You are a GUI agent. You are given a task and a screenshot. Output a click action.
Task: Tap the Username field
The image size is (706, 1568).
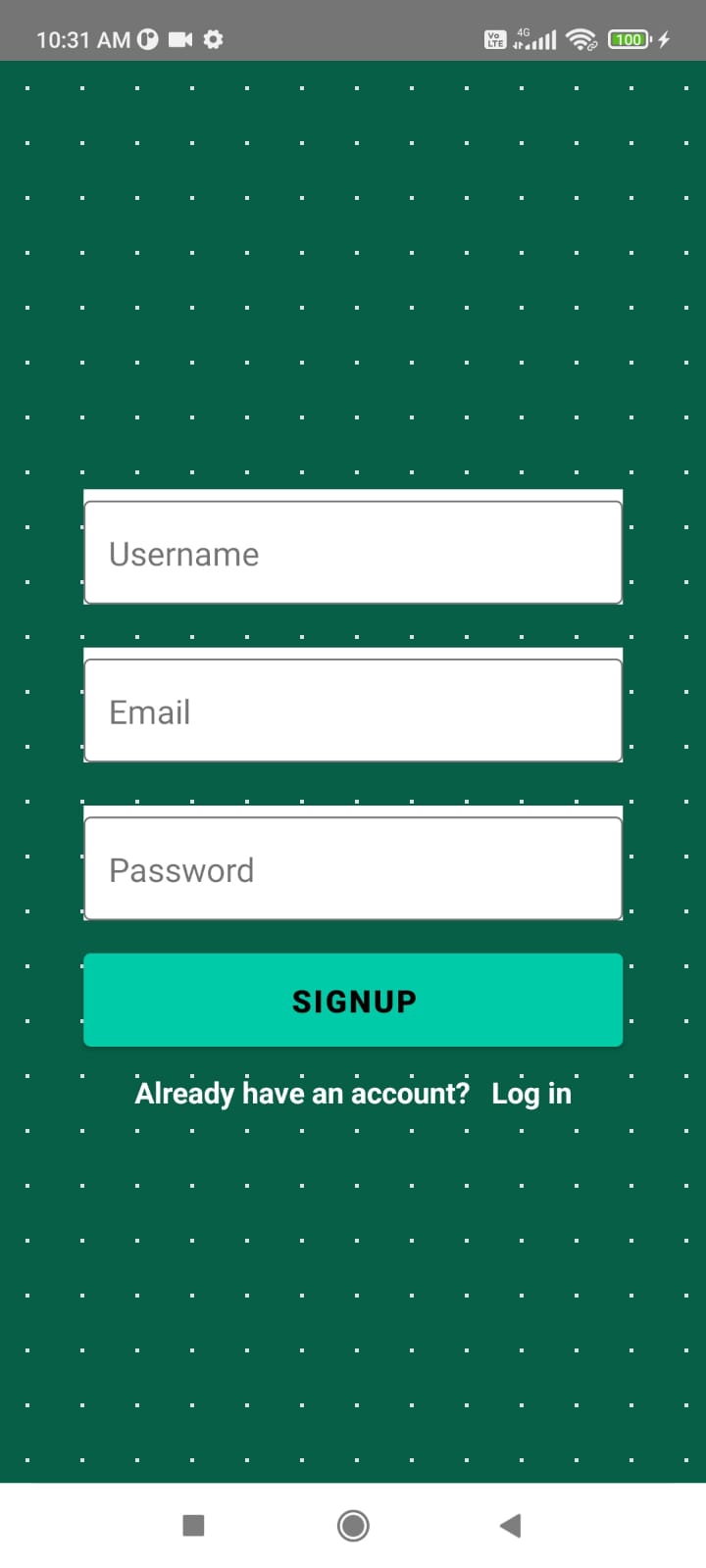(353, 553)
